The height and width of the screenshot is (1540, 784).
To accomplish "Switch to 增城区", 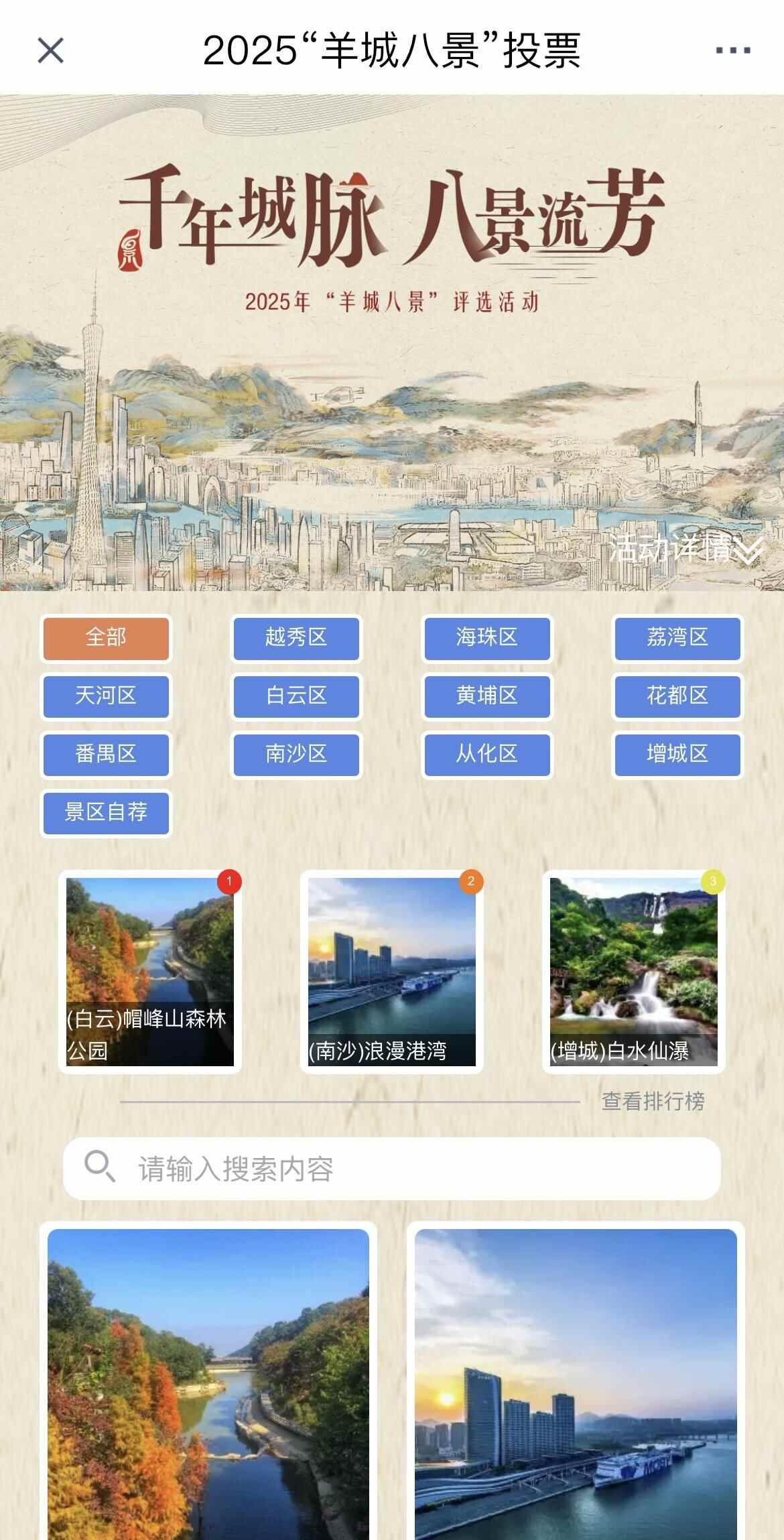I will coord(677,754).
